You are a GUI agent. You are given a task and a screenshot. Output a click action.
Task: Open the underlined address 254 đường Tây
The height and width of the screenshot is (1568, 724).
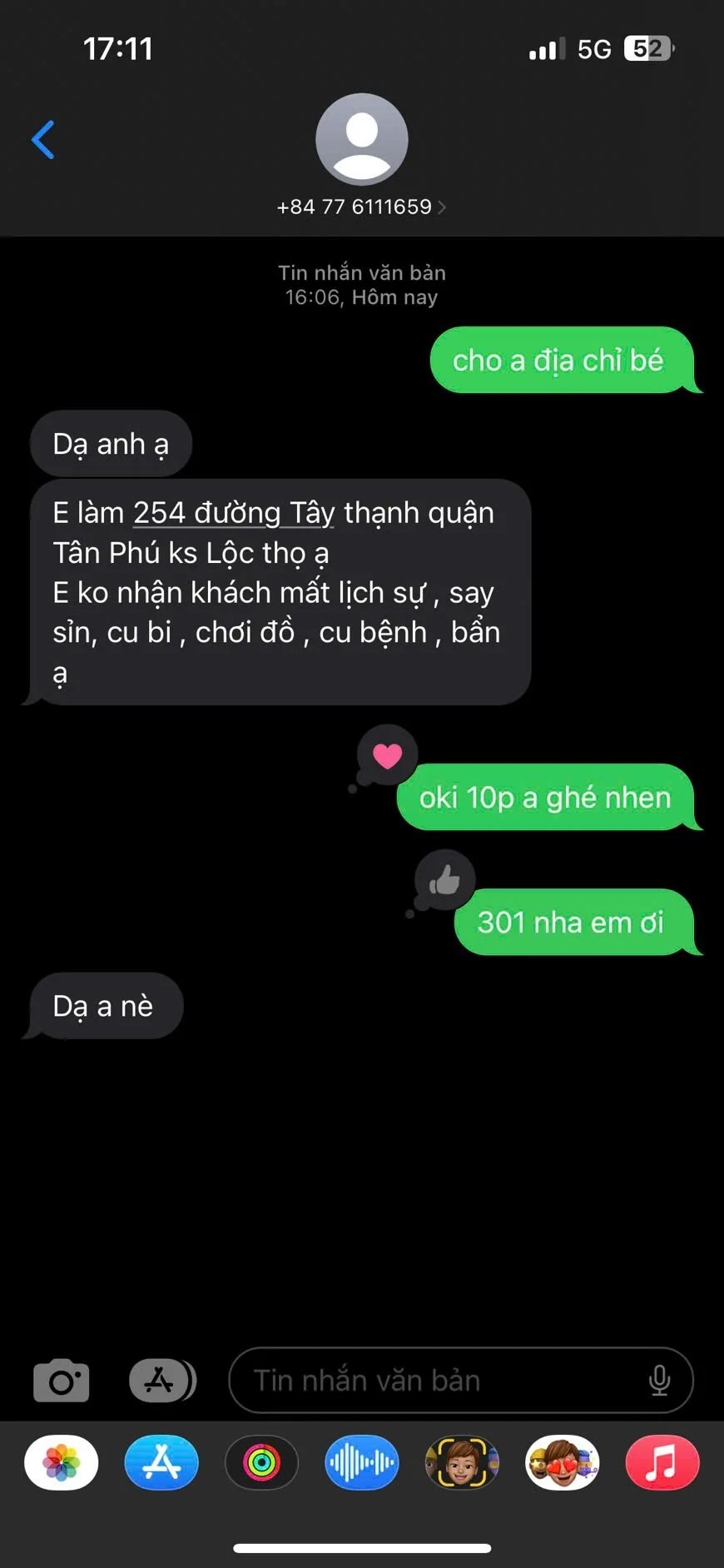233,513
